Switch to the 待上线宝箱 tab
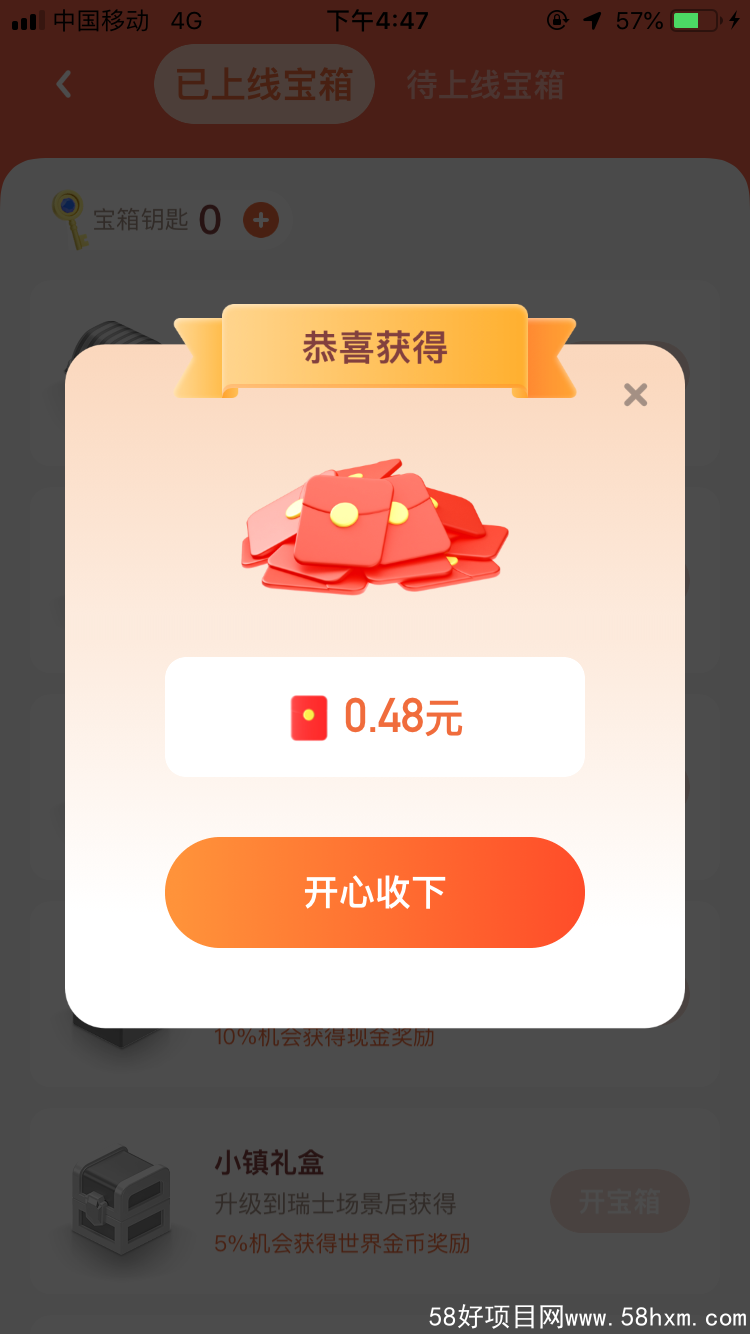The width and height of the screenshot is (750, 1334). pos(485,85)
